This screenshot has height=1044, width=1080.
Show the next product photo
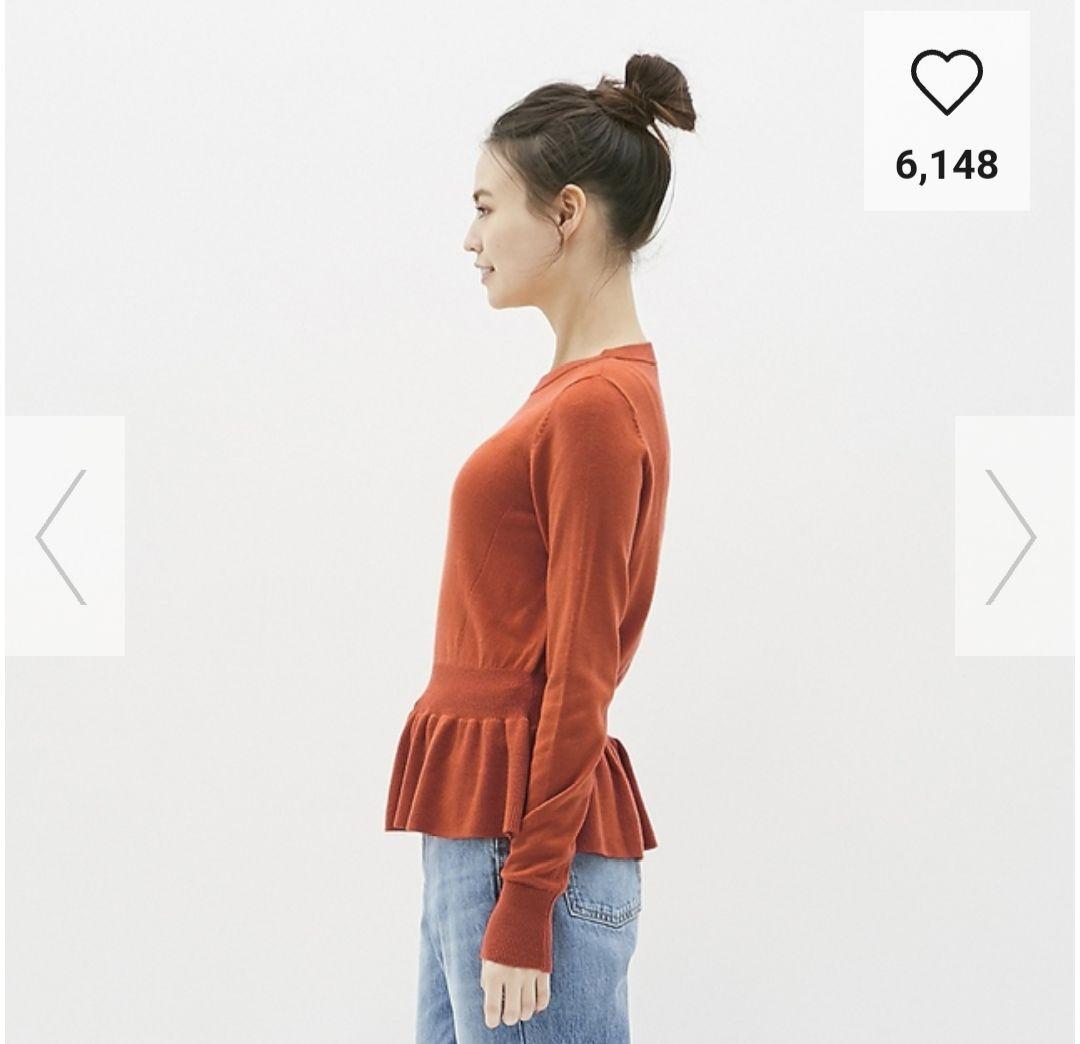tap(1013, 536)
